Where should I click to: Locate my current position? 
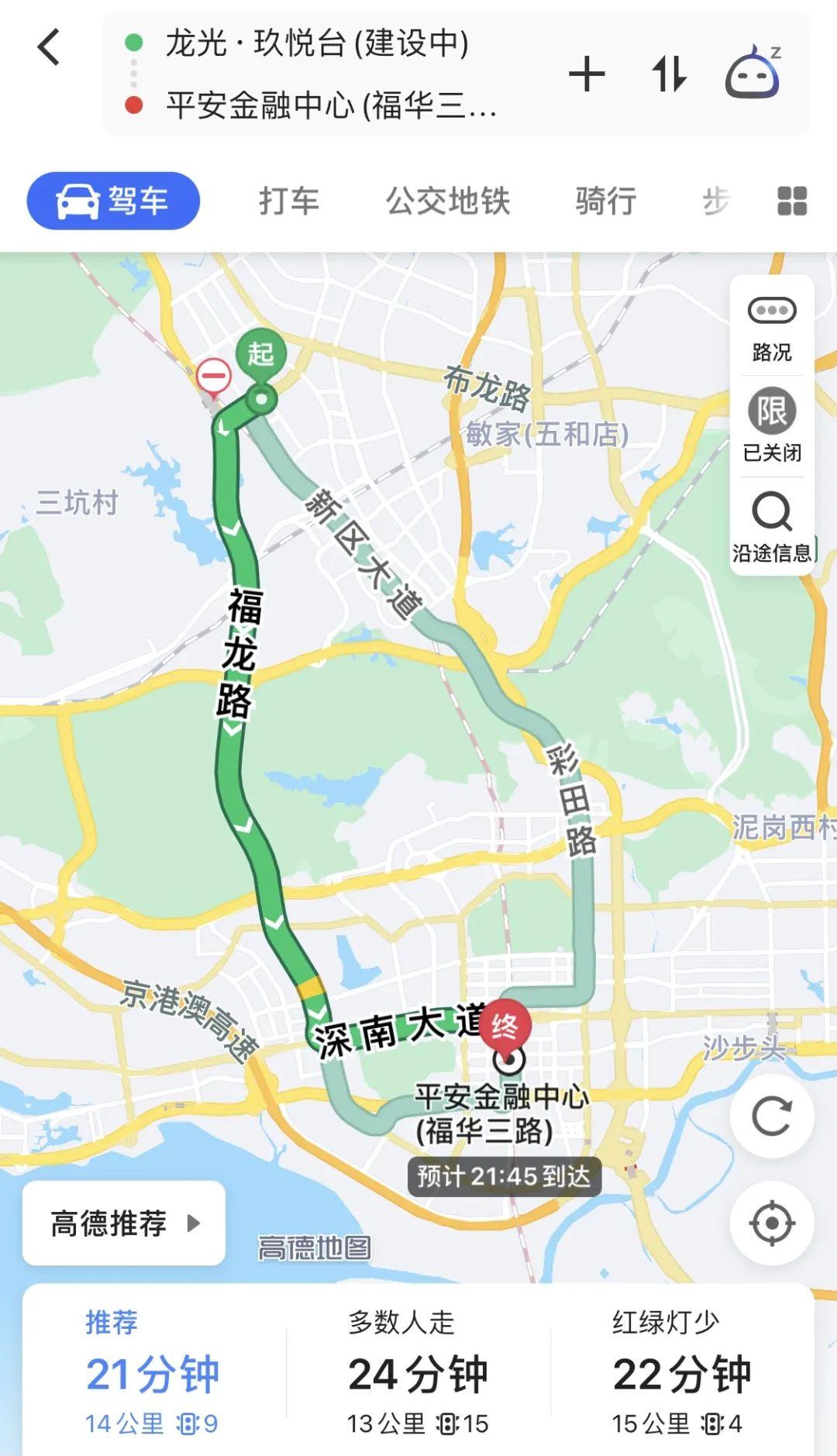point(771,1224)
